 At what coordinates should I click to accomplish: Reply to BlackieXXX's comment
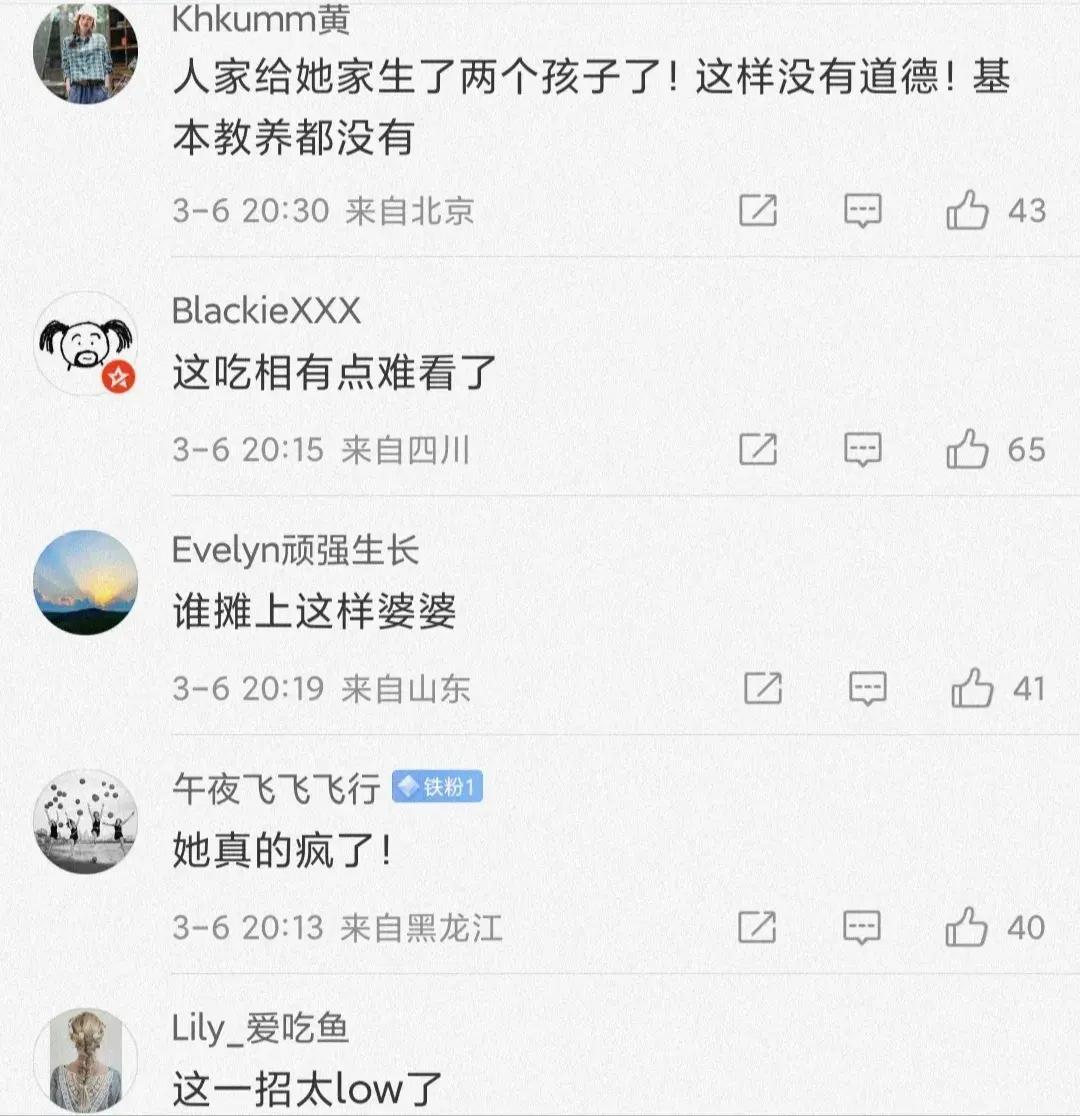pyautogui.click(x=862, y=450)
